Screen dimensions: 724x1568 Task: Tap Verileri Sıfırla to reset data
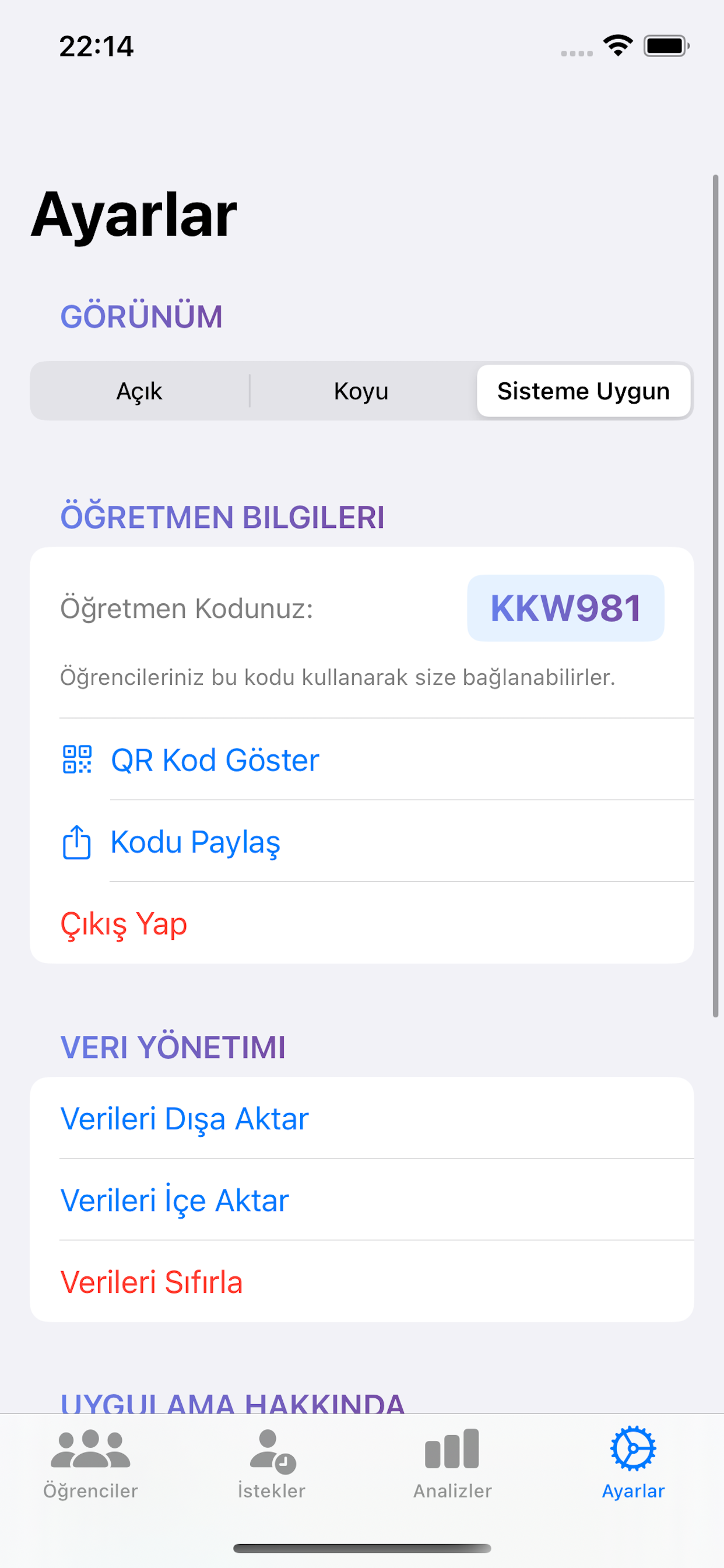click(152, 1282)
